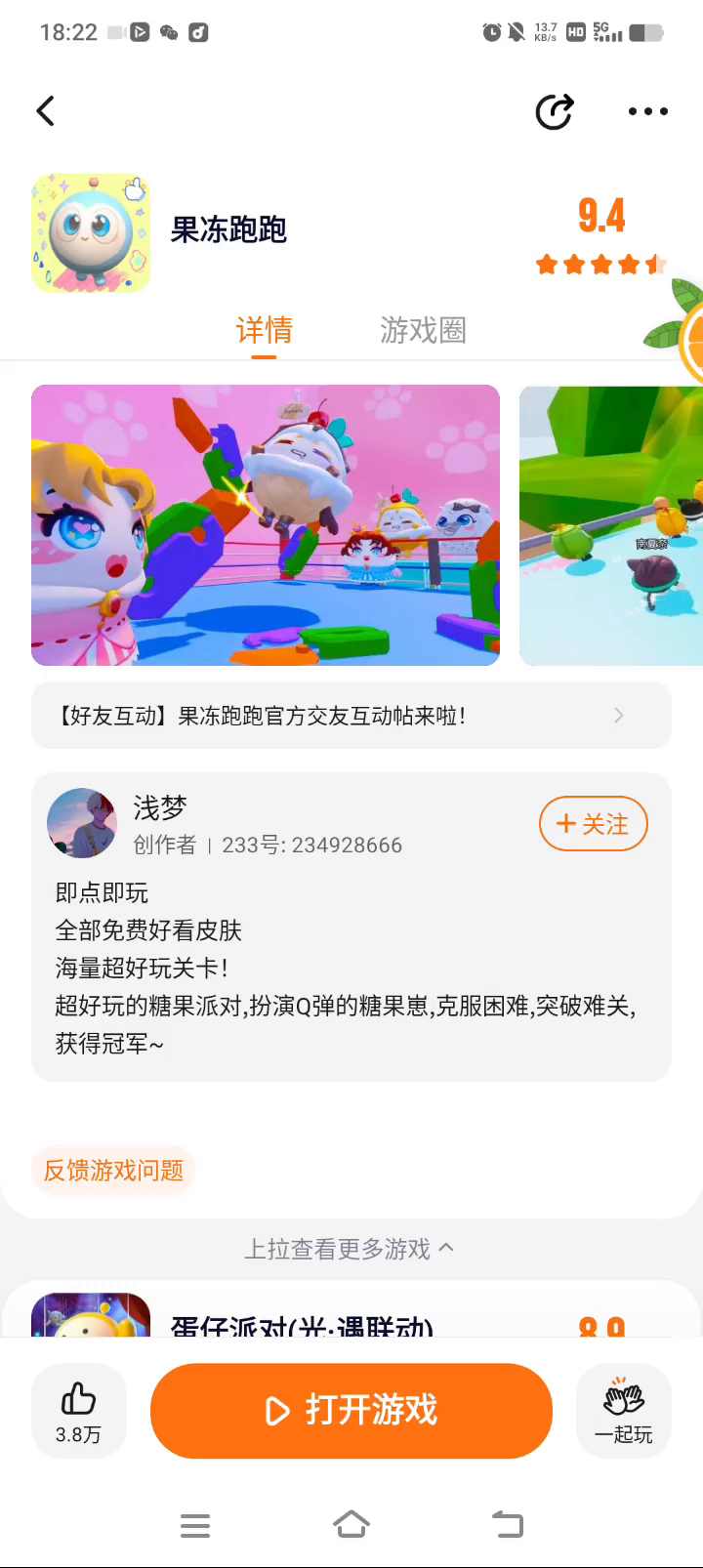Like the game with the thumbs-up

(78, 1410)
